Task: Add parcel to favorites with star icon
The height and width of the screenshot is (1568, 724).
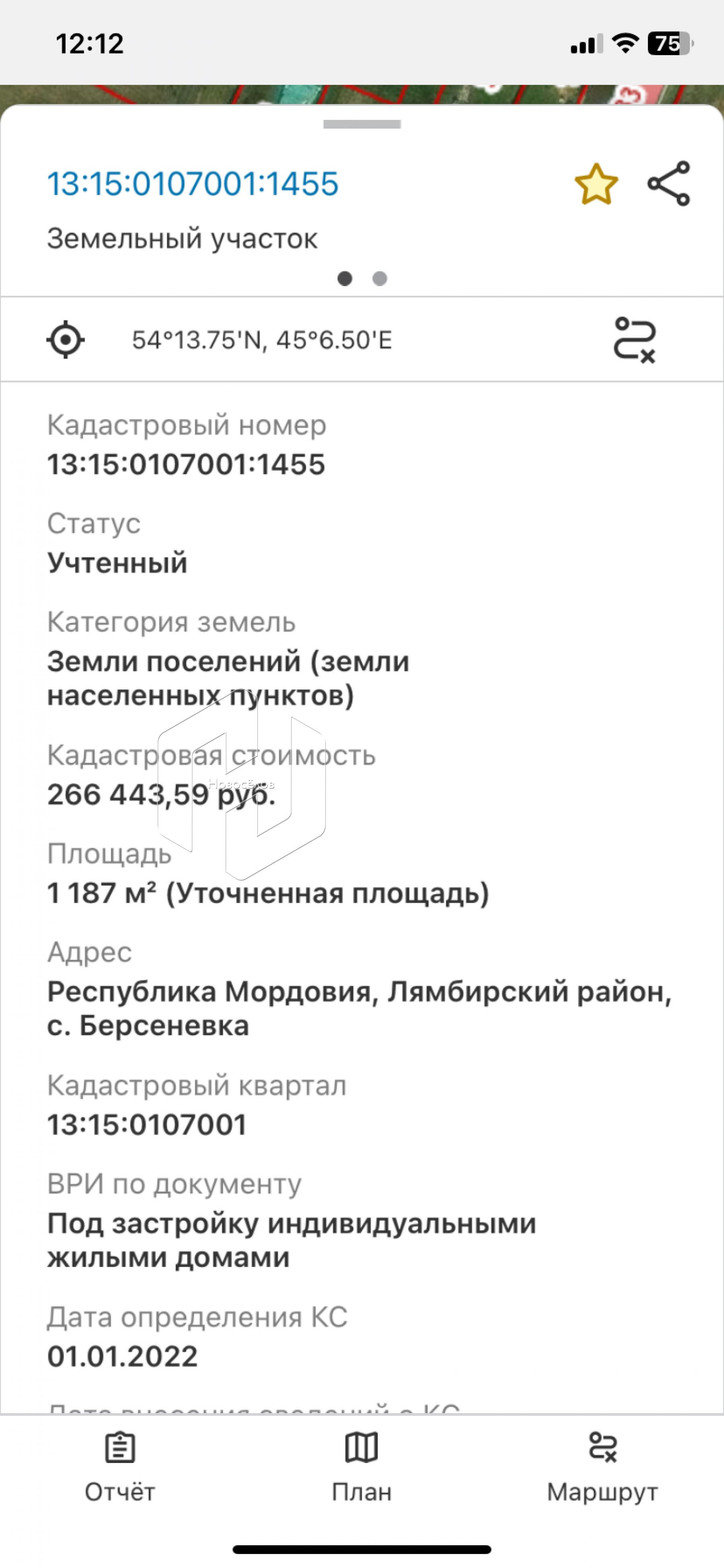Action: [x=596, y=184]
